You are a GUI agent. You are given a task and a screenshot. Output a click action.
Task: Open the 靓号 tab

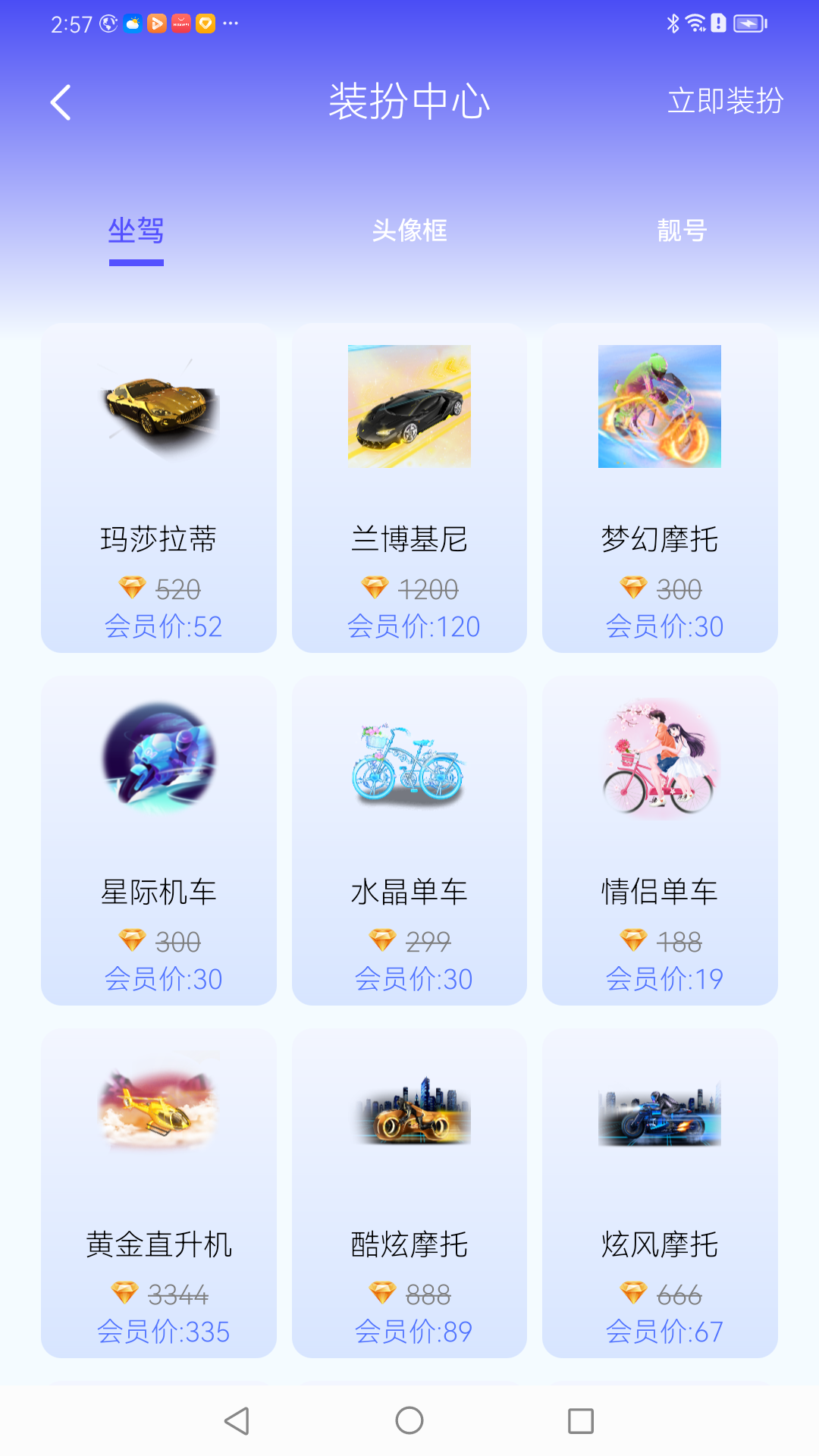coord(681,232)
